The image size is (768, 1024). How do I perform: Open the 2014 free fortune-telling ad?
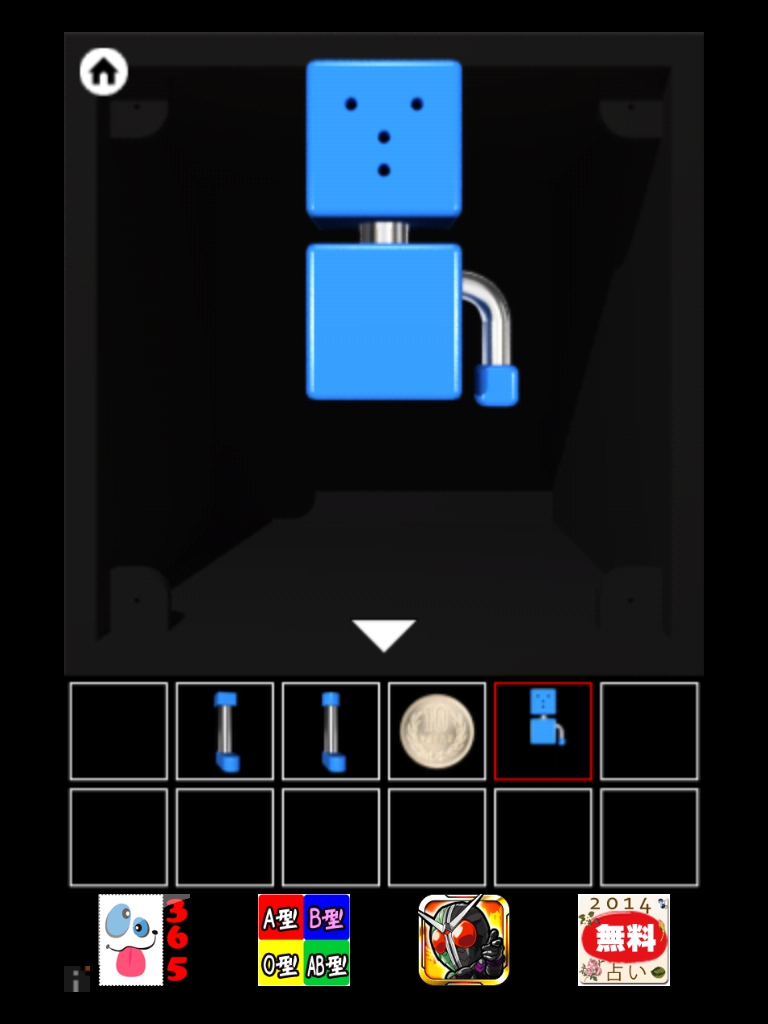pos(624,940)
